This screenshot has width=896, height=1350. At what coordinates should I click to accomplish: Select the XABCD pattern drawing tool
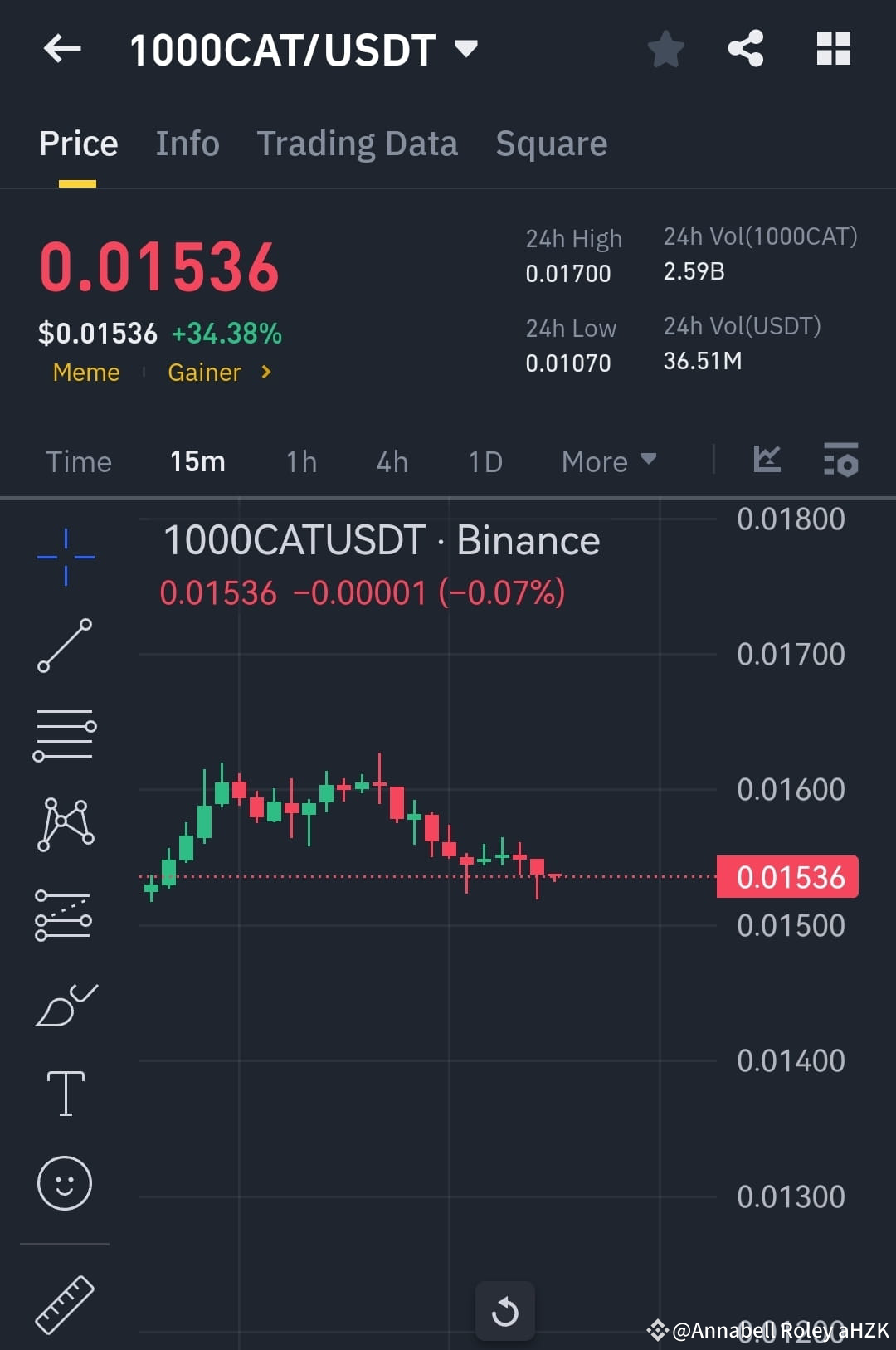click(x=65, y=823)
